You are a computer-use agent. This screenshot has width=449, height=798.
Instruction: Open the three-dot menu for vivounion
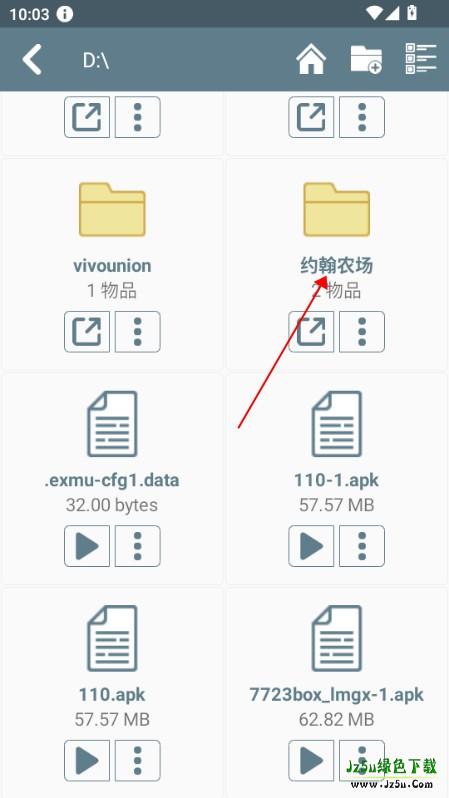[137, 332]
